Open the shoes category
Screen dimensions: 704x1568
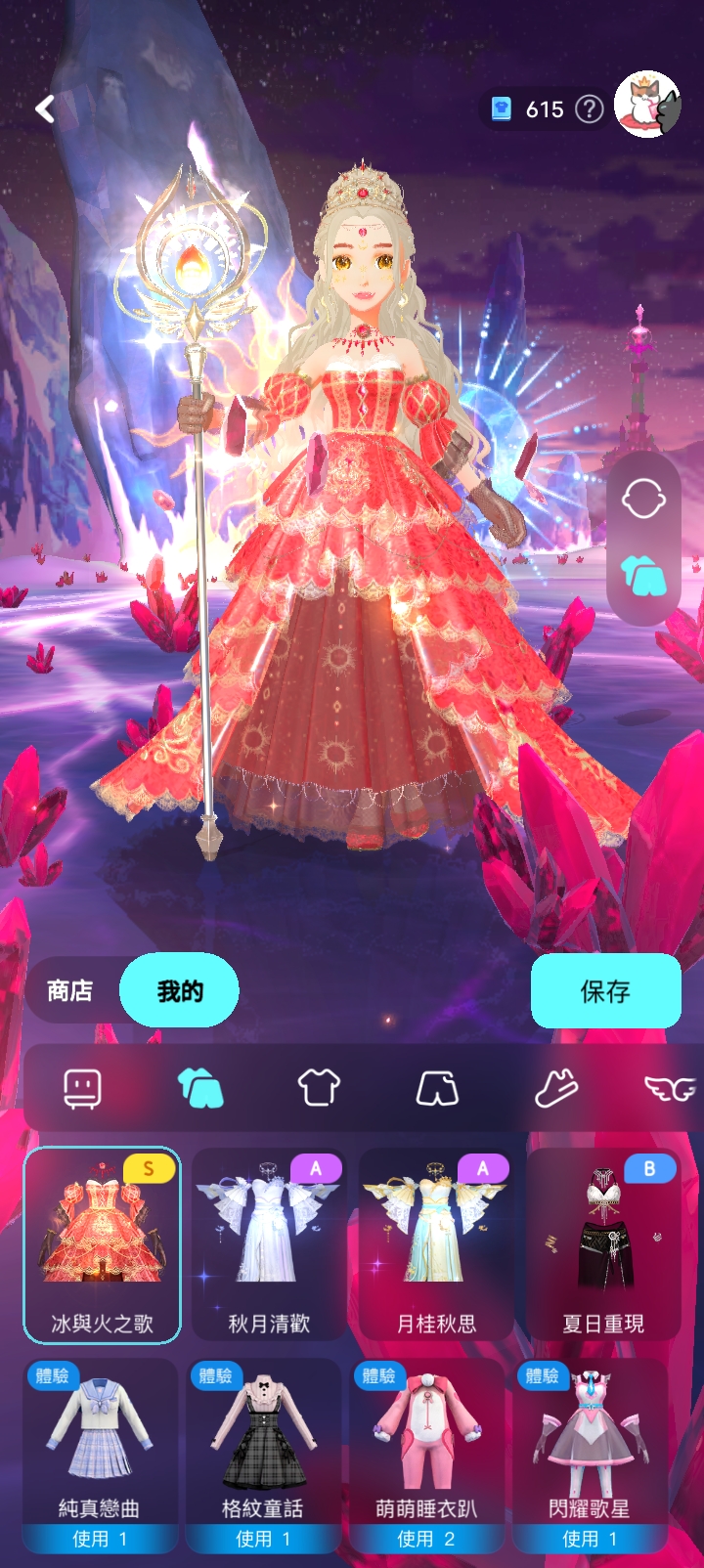click(x=555, y=1088)
